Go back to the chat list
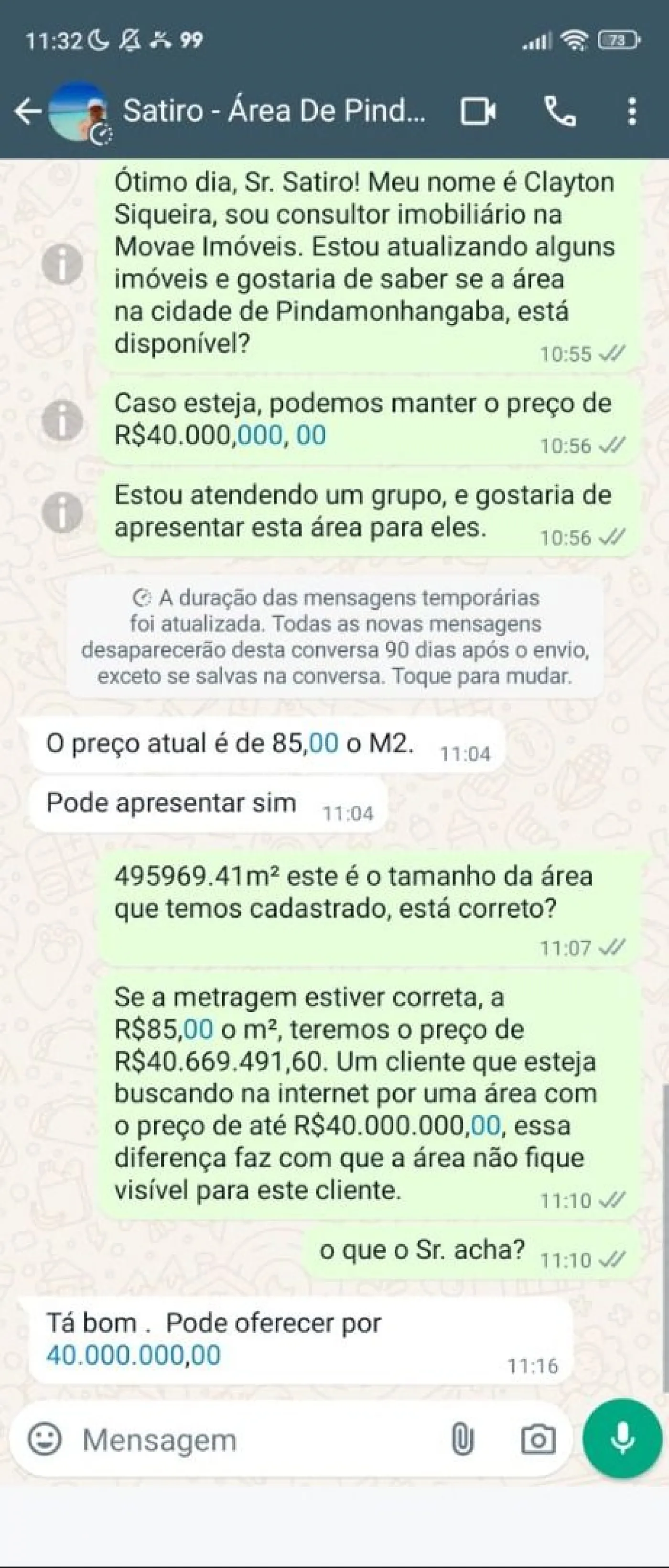 coord(27,112)
